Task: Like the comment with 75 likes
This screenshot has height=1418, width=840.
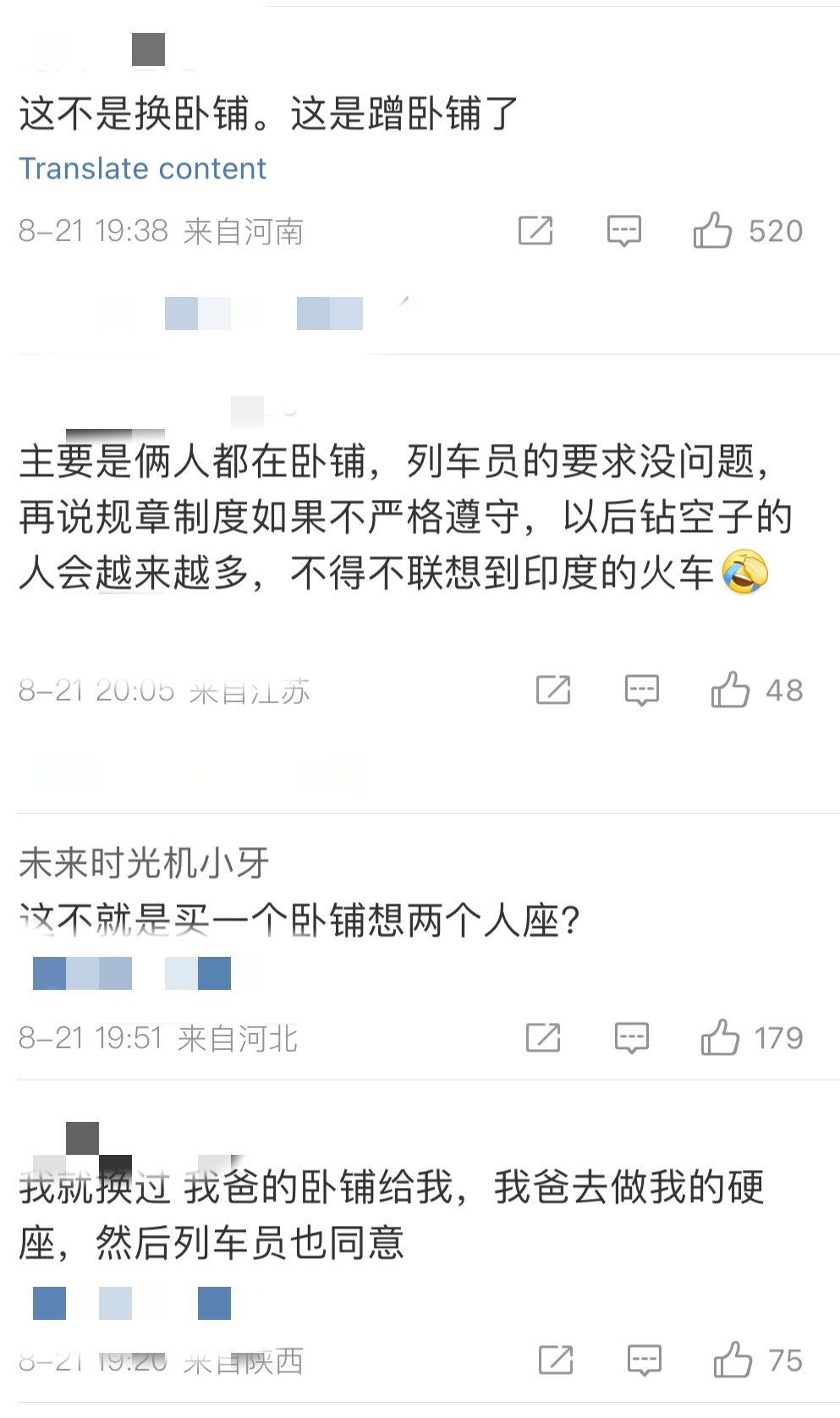Action: coord(733,1360)
